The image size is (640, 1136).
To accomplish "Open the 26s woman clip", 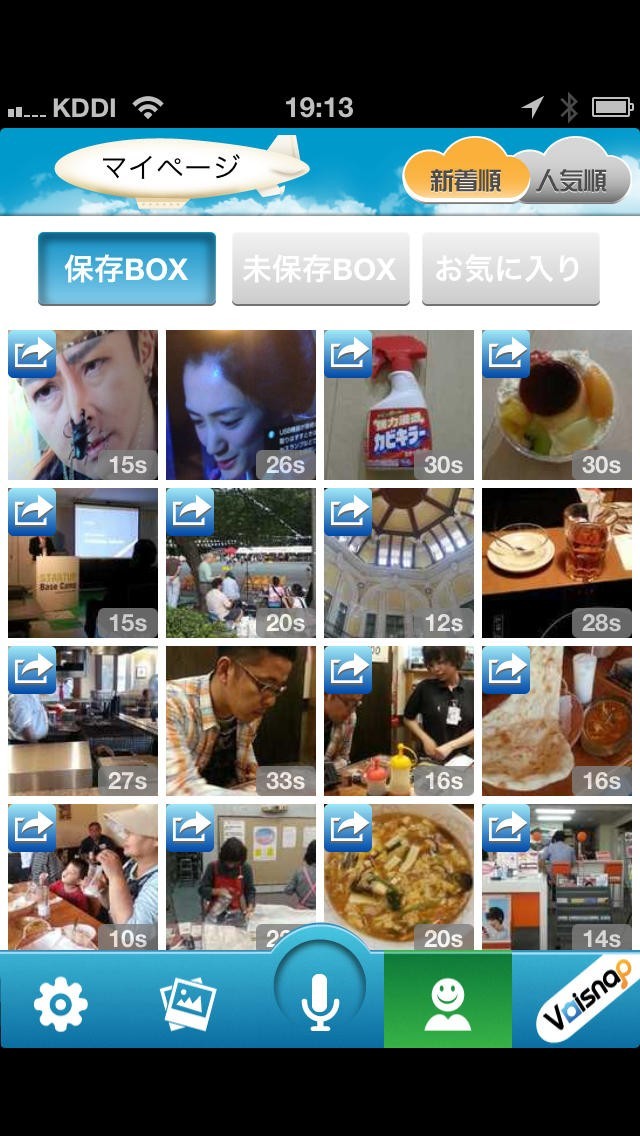I will coord(240,405).
